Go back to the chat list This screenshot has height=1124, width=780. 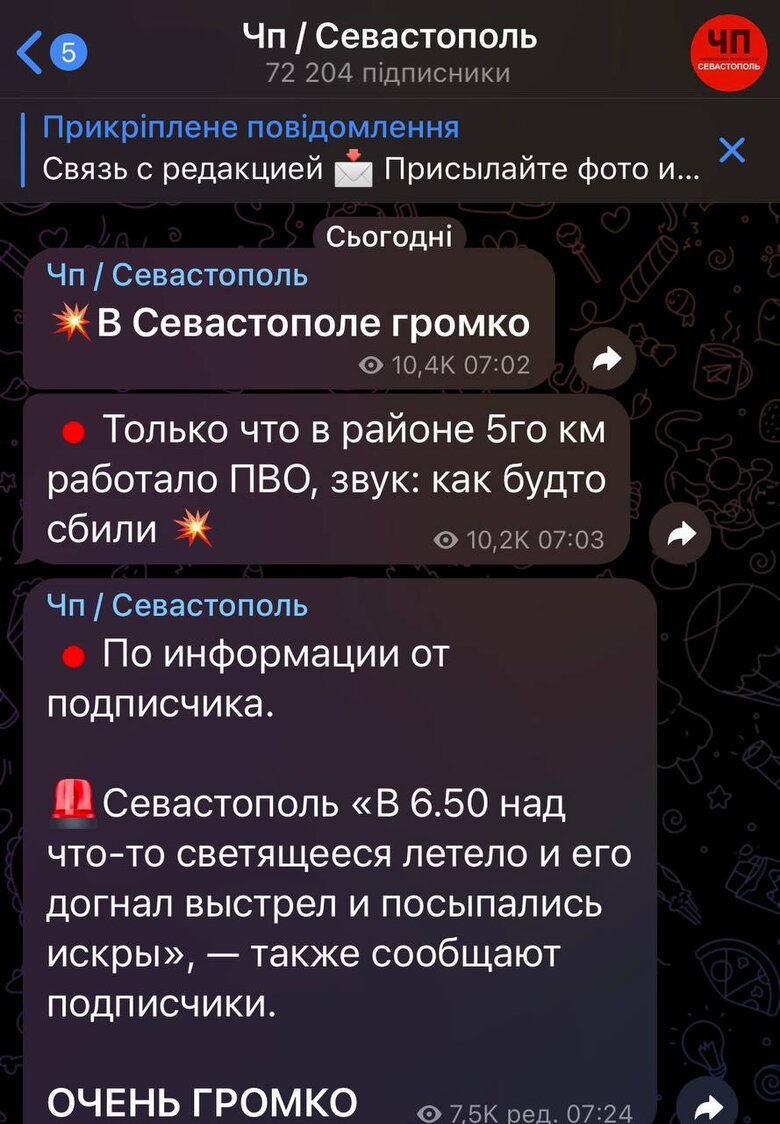pos(50,52)
